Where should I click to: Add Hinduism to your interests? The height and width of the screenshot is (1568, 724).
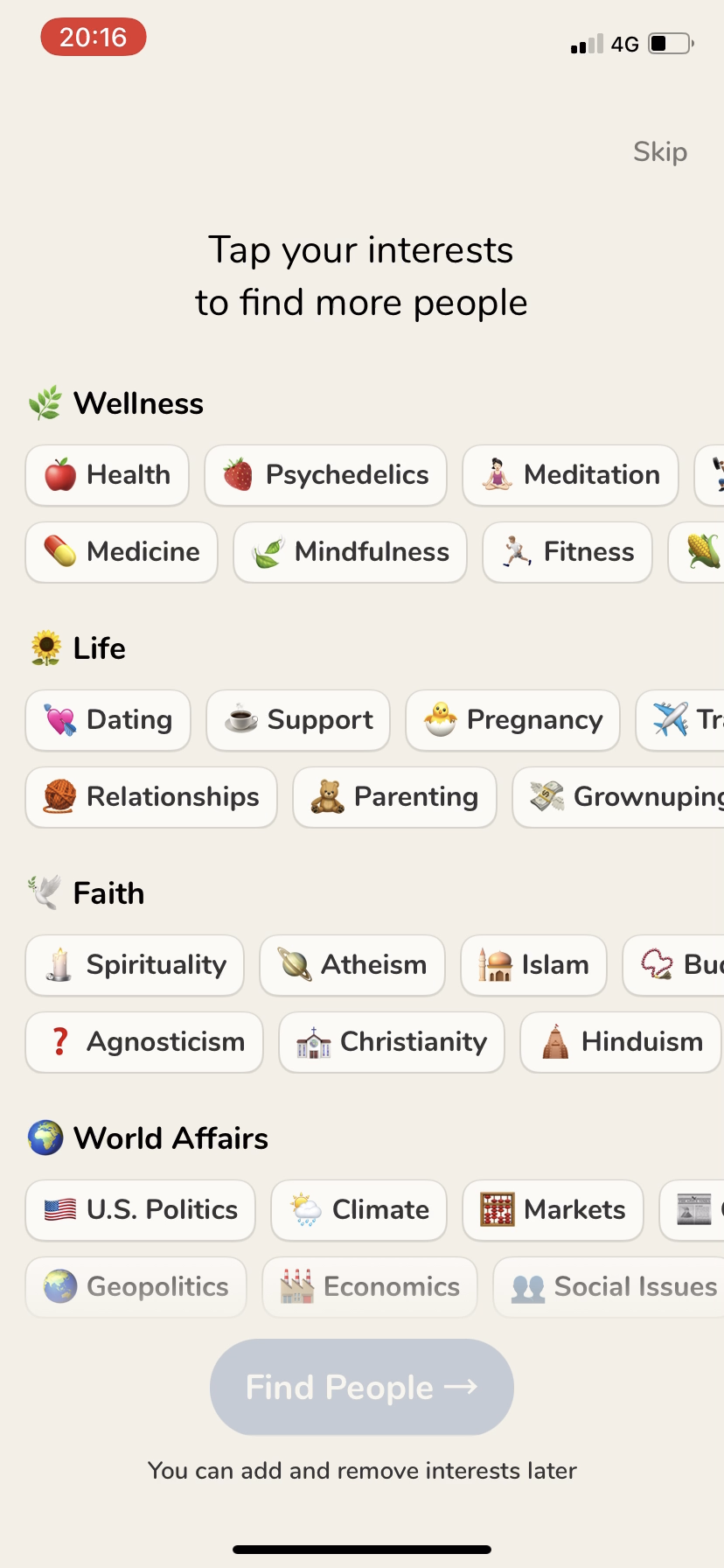[620, 1042]
